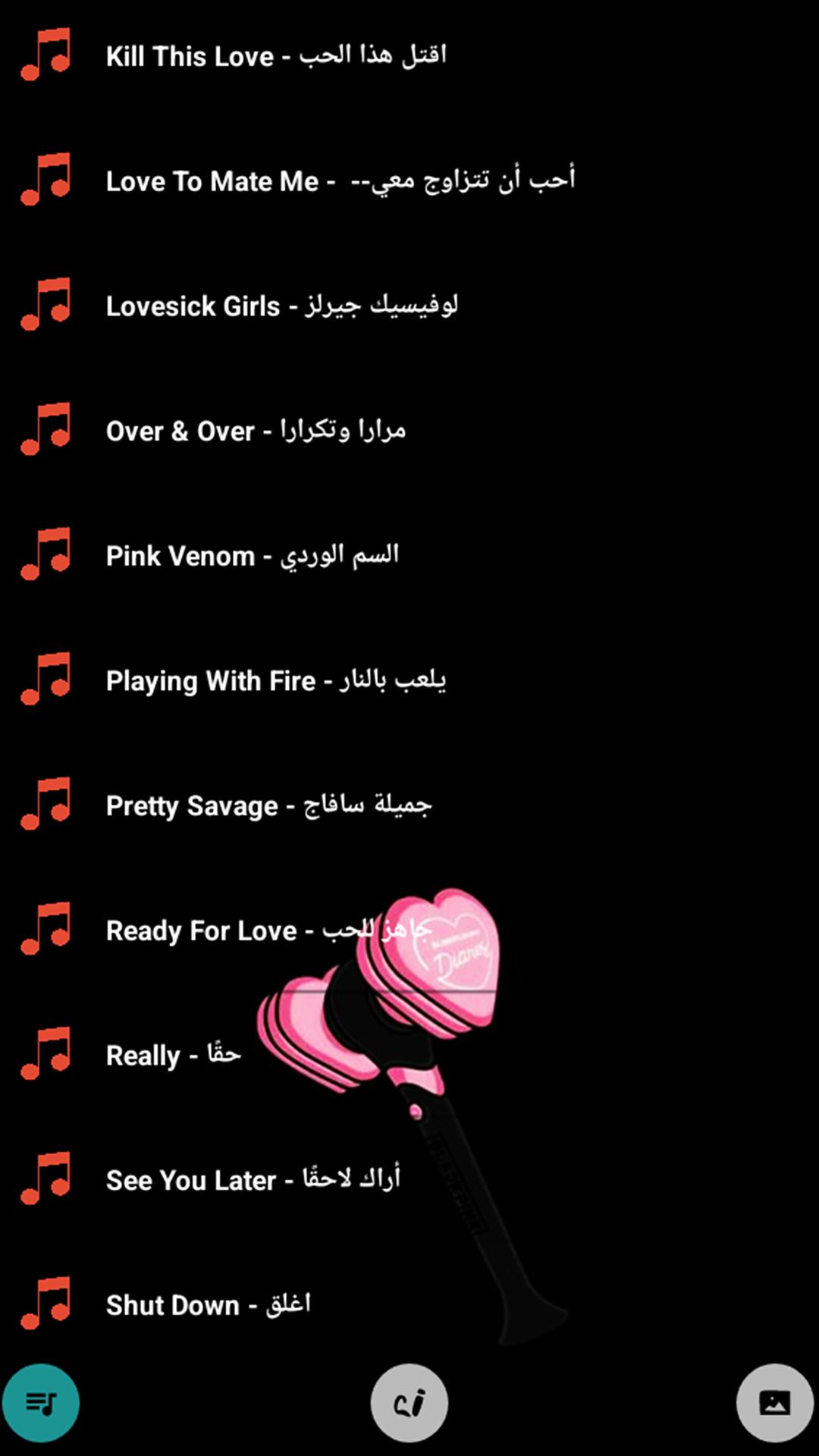The height and width of the screenshot is (1456, 819).
Task: Play Pretty Savage track
Action: pos(268,805)
